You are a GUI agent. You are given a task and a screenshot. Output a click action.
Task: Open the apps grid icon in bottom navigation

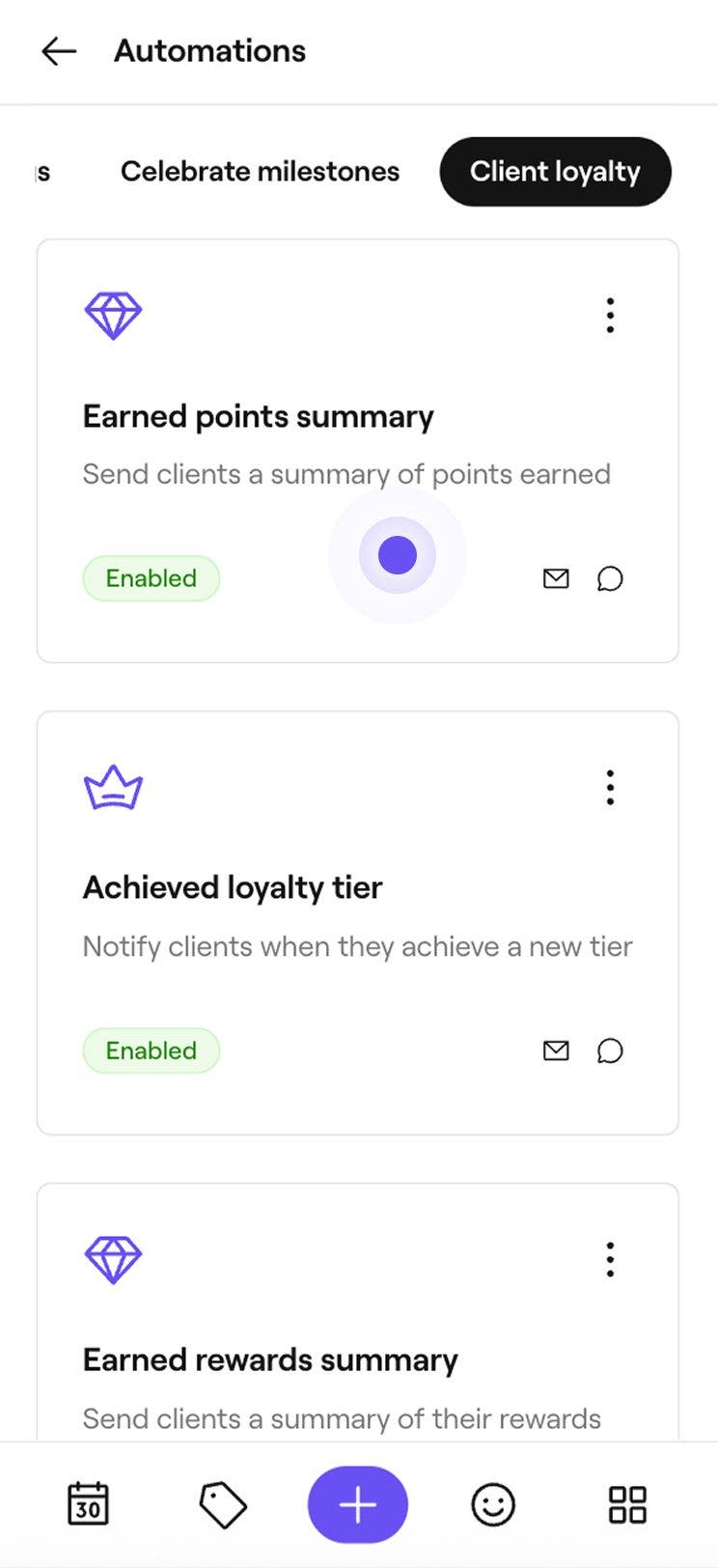tap(628, 1503)
